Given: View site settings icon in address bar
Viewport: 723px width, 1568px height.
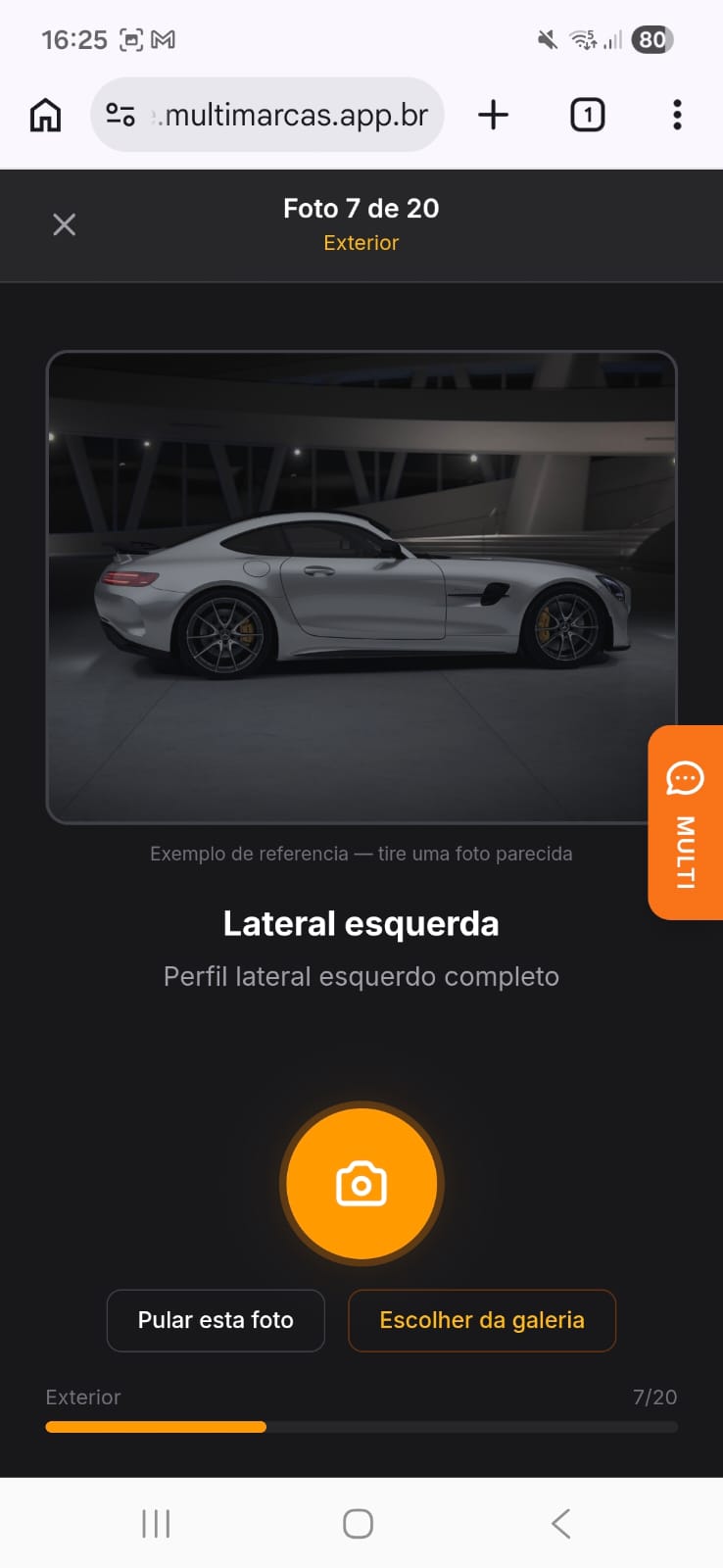Looking at the screenshot, I should pyautogui.click(x=120, y=115).
